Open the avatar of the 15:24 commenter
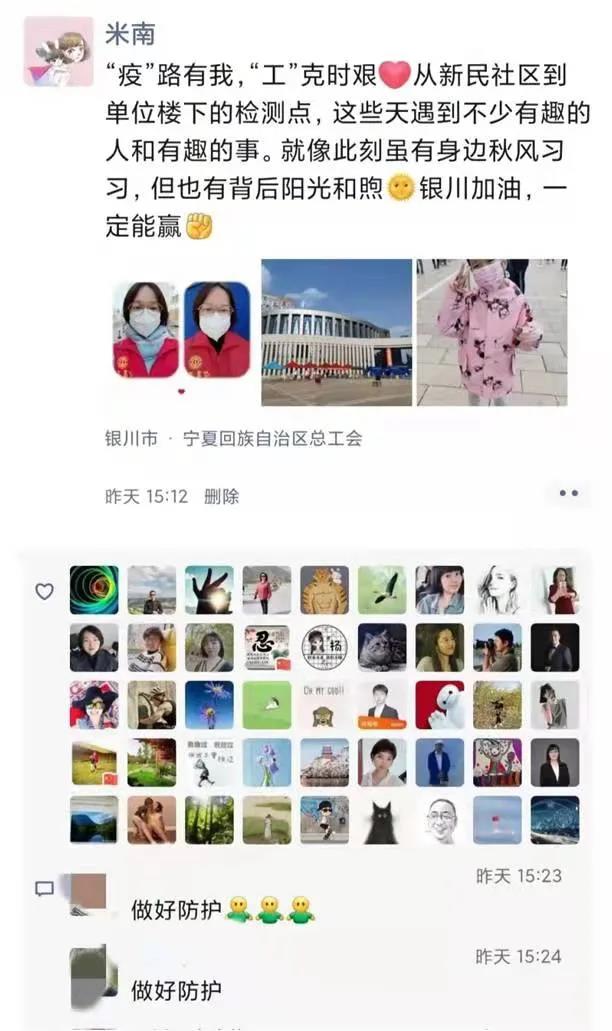 point(93,973)
